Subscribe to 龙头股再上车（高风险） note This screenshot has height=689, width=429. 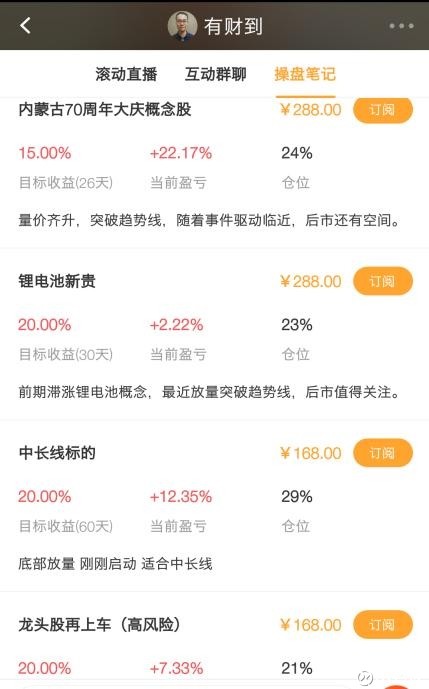[383, 624]
